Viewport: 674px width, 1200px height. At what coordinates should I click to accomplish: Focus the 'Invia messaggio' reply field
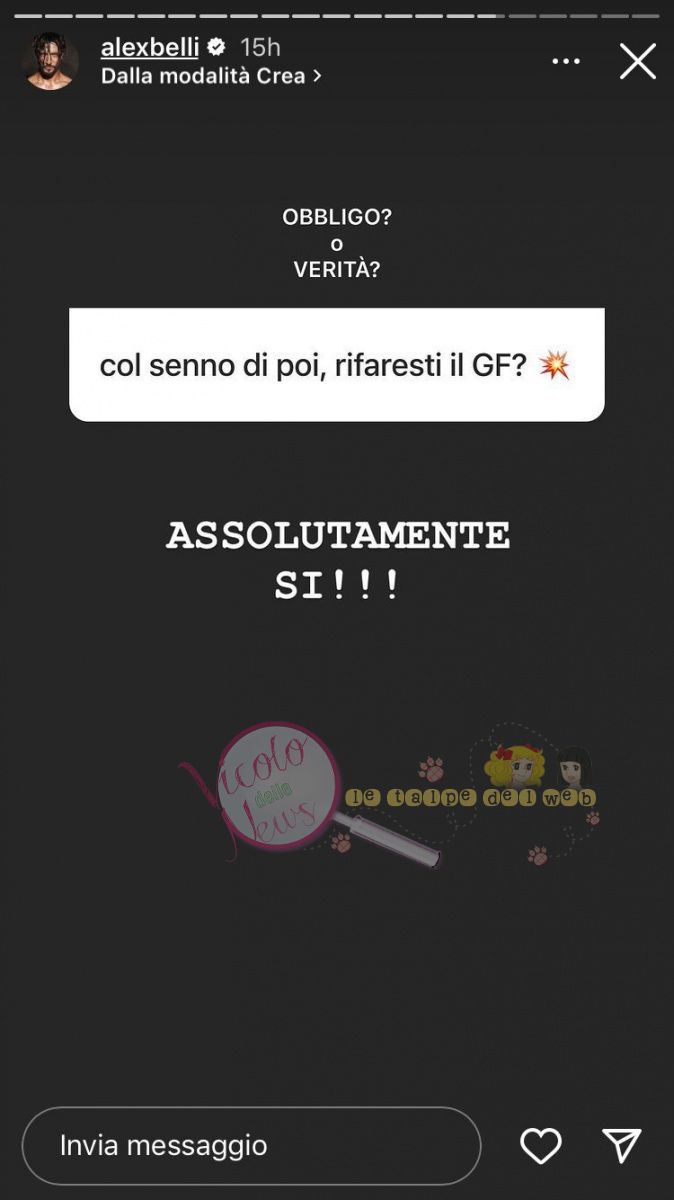pyautogui.click(x=251, y=1145)
